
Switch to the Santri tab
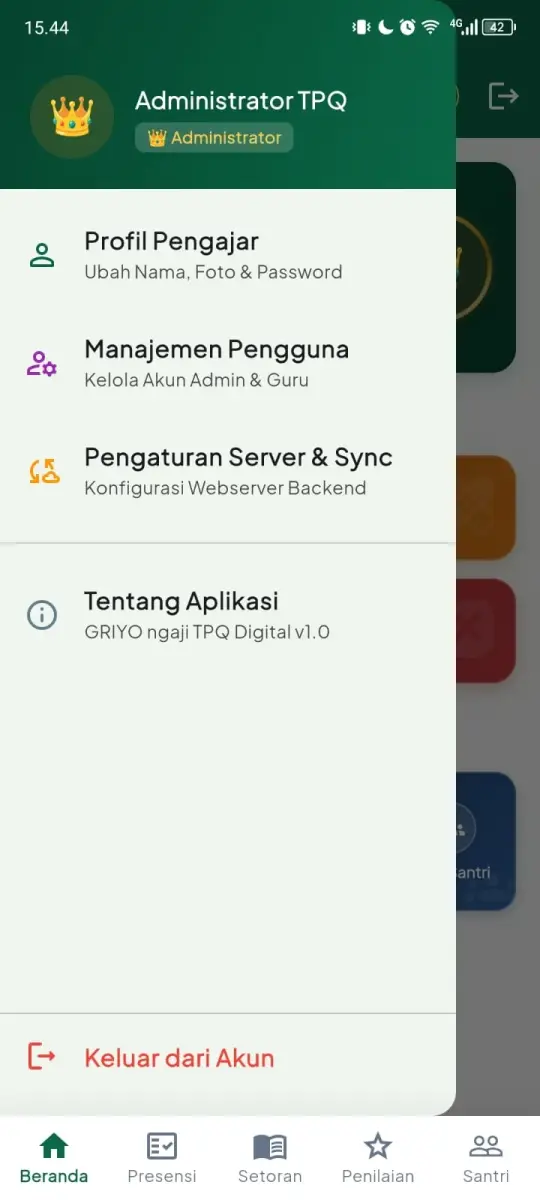486,1158
